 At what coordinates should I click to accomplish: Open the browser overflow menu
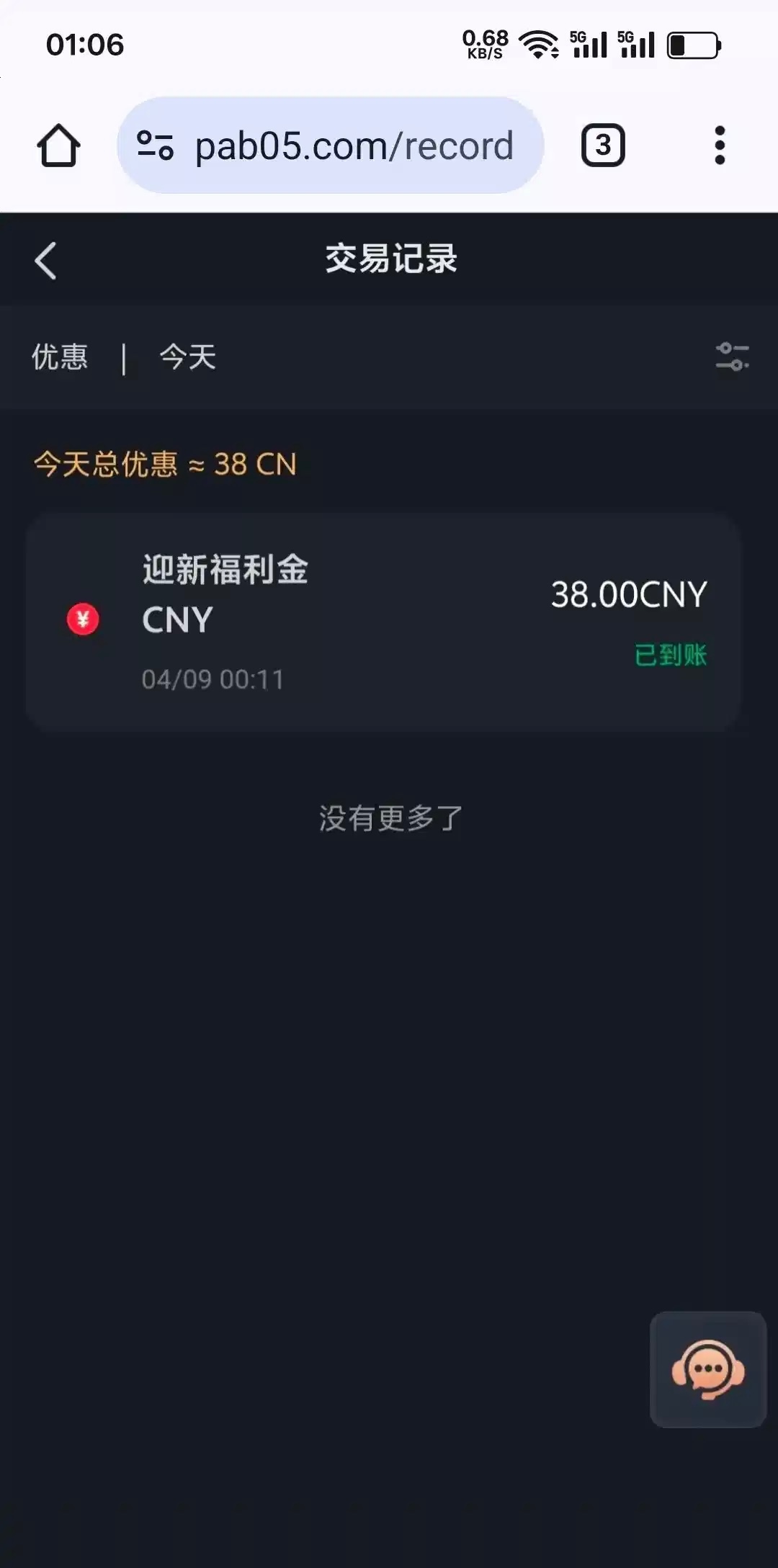[x=719, y=145]
